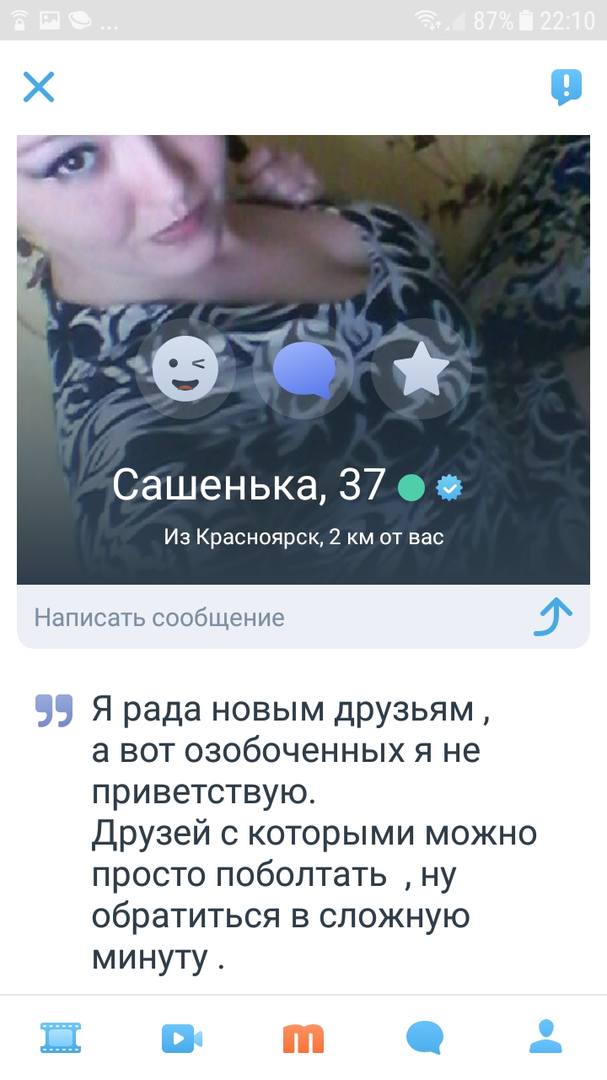Switch to the filmstrip feed tab

coord(60,1038)
